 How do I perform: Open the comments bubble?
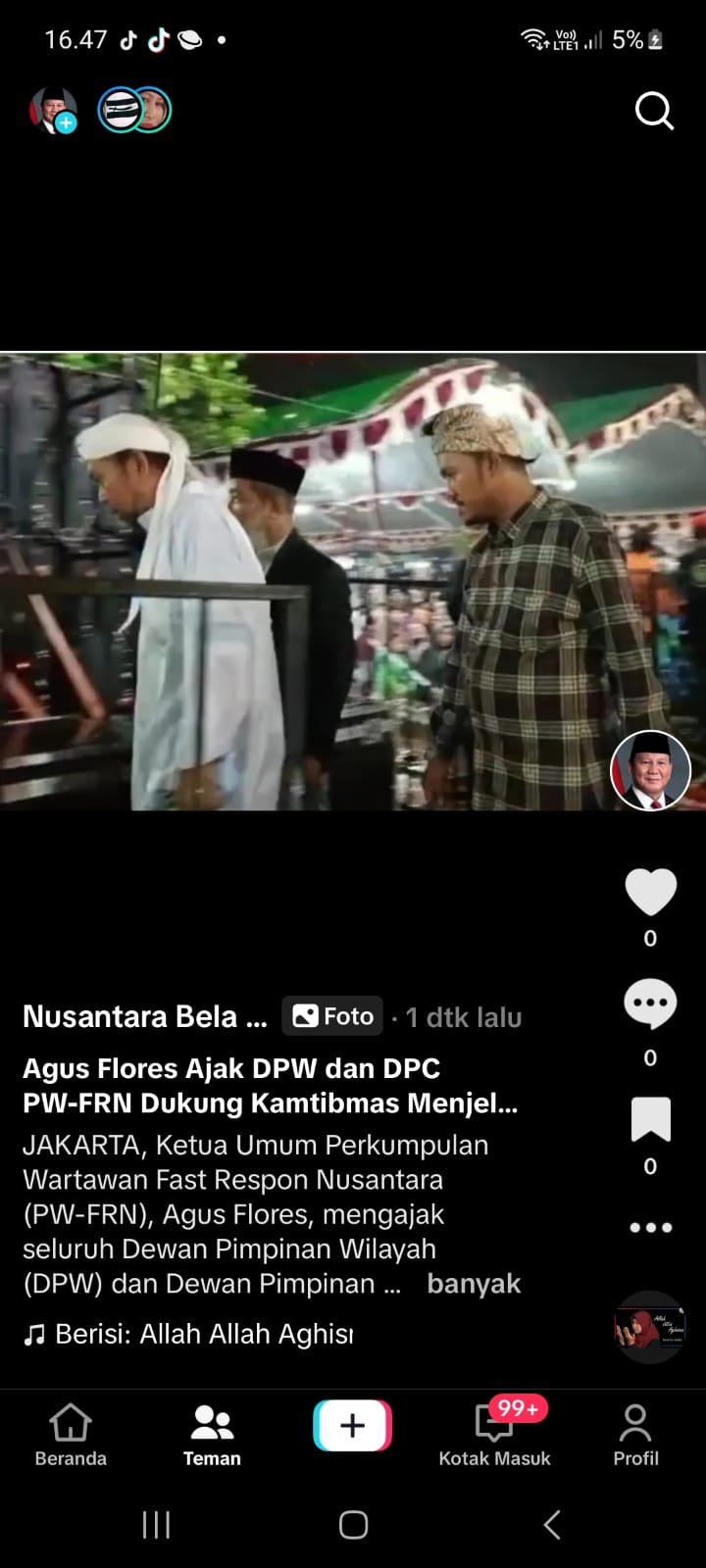[x=650, y=1004]
